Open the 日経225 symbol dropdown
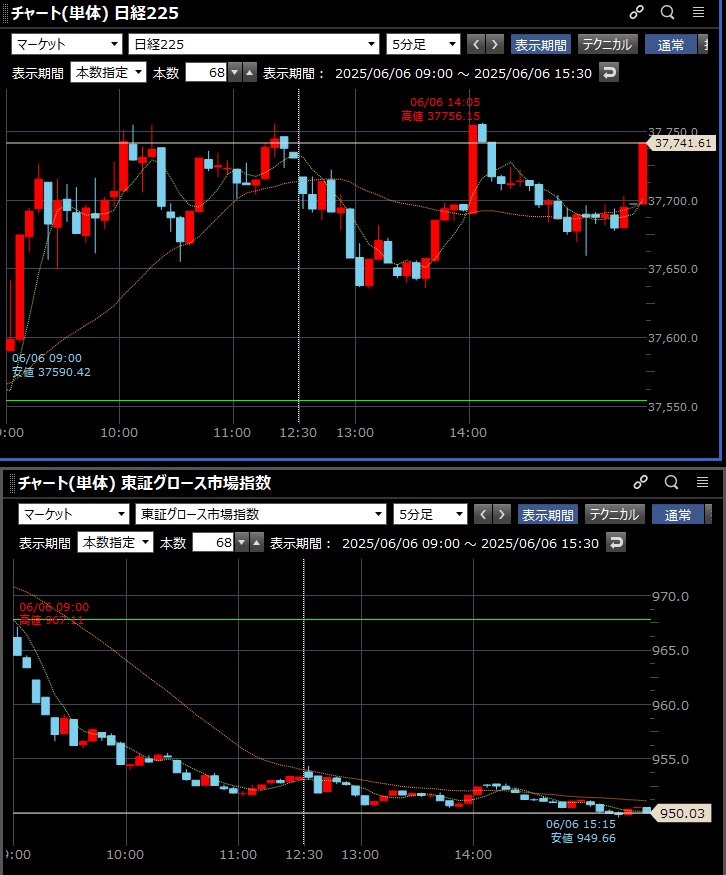 tap(254, 44)
